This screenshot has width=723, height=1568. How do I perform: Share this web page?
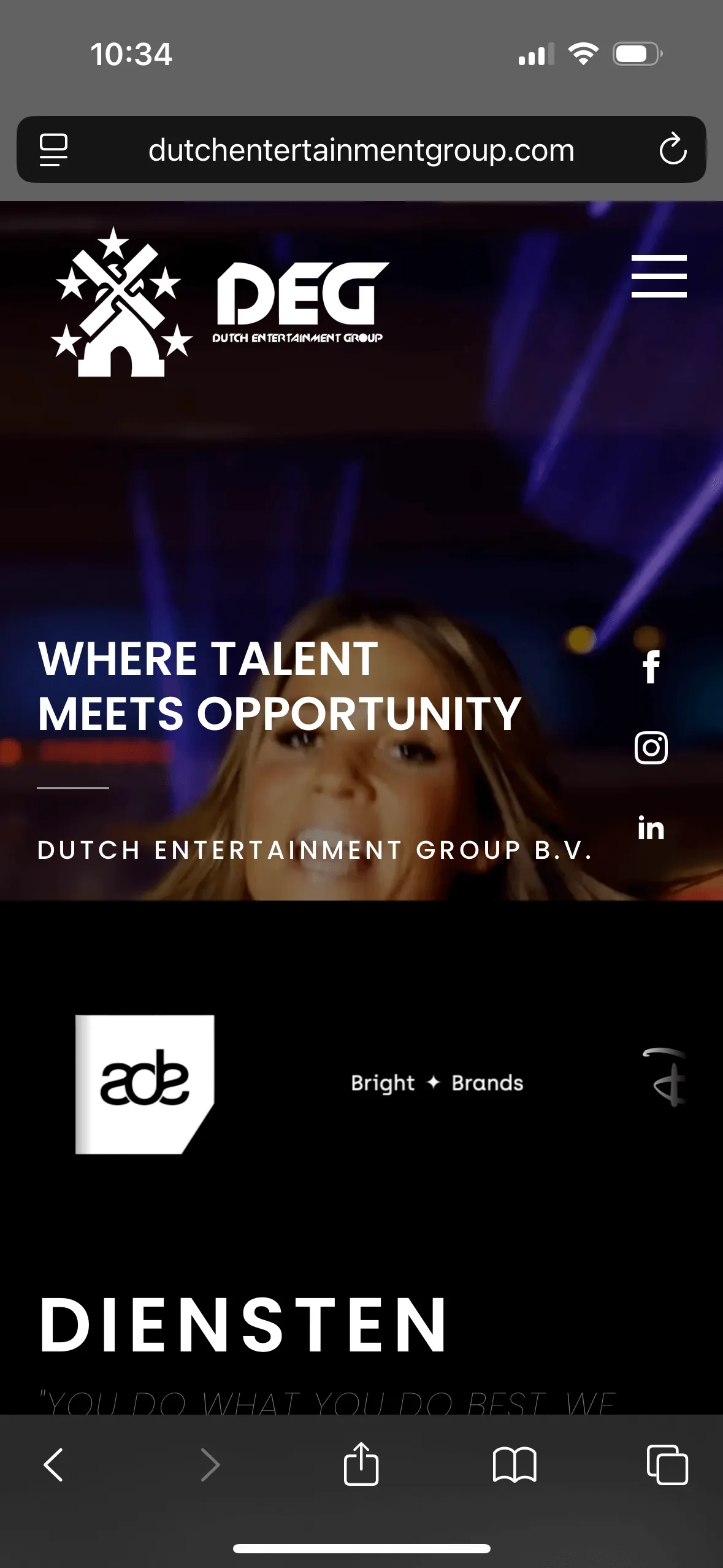[361, 1464]
